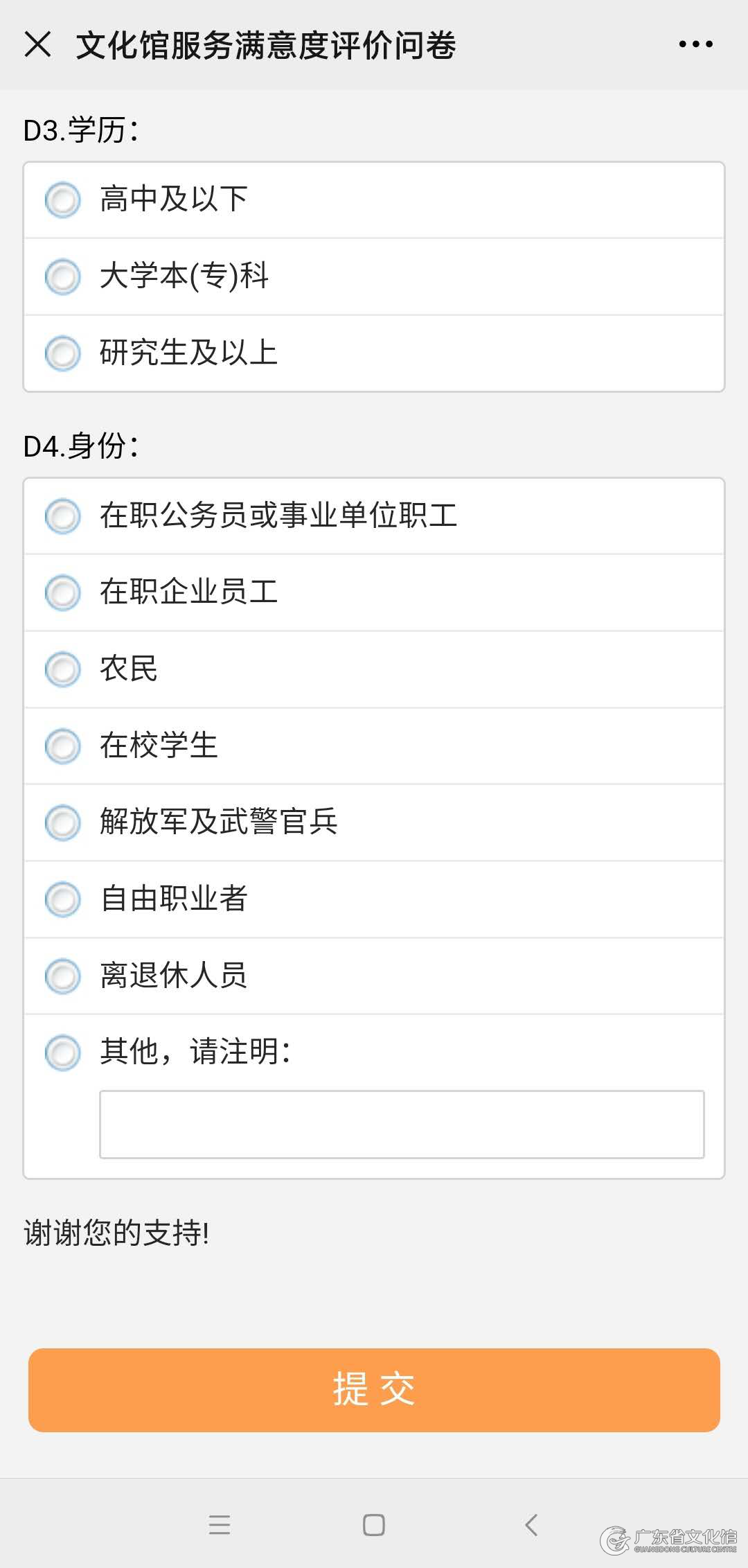Go back using system back button
This screenshot has width=748, height=1568.
(x=531, y=1524)
